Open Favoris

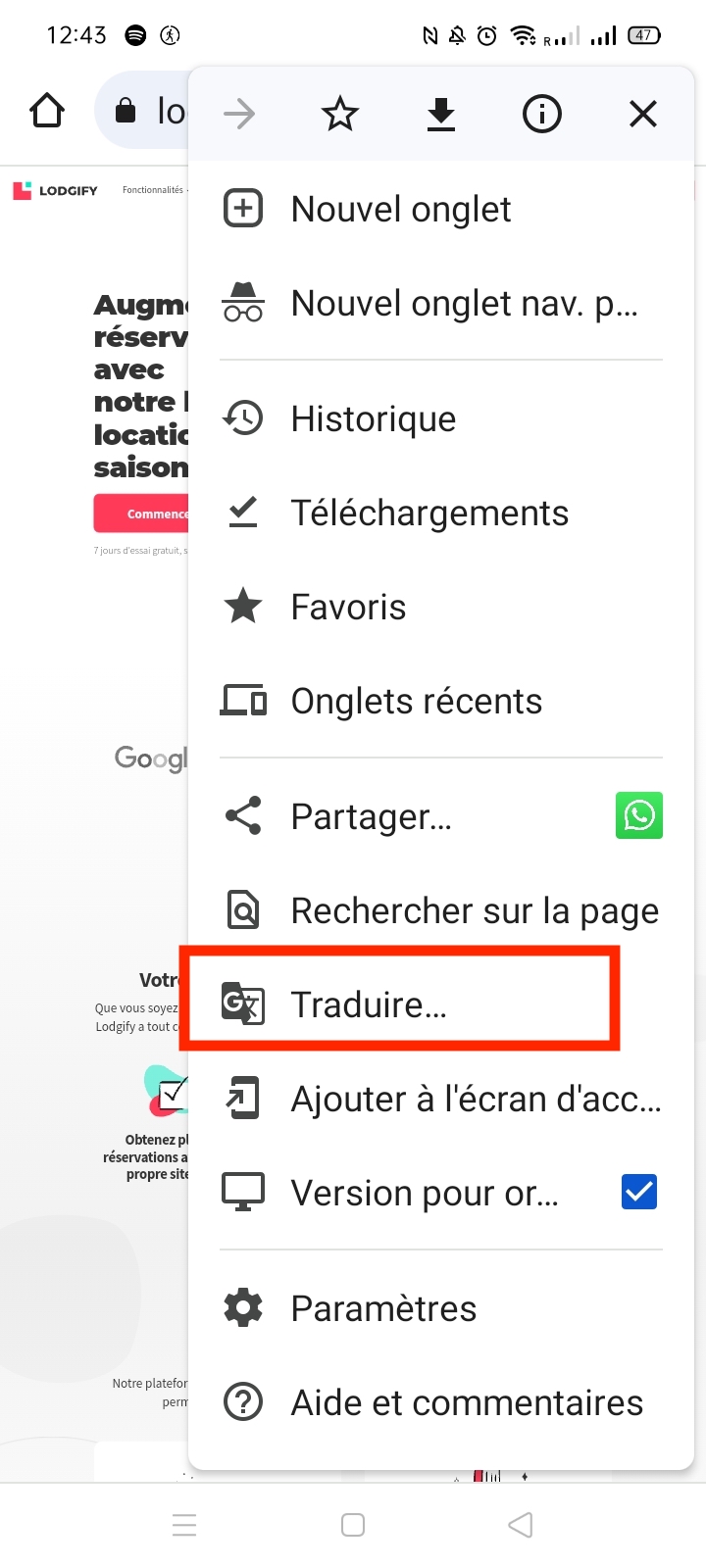tap(348, 608)
